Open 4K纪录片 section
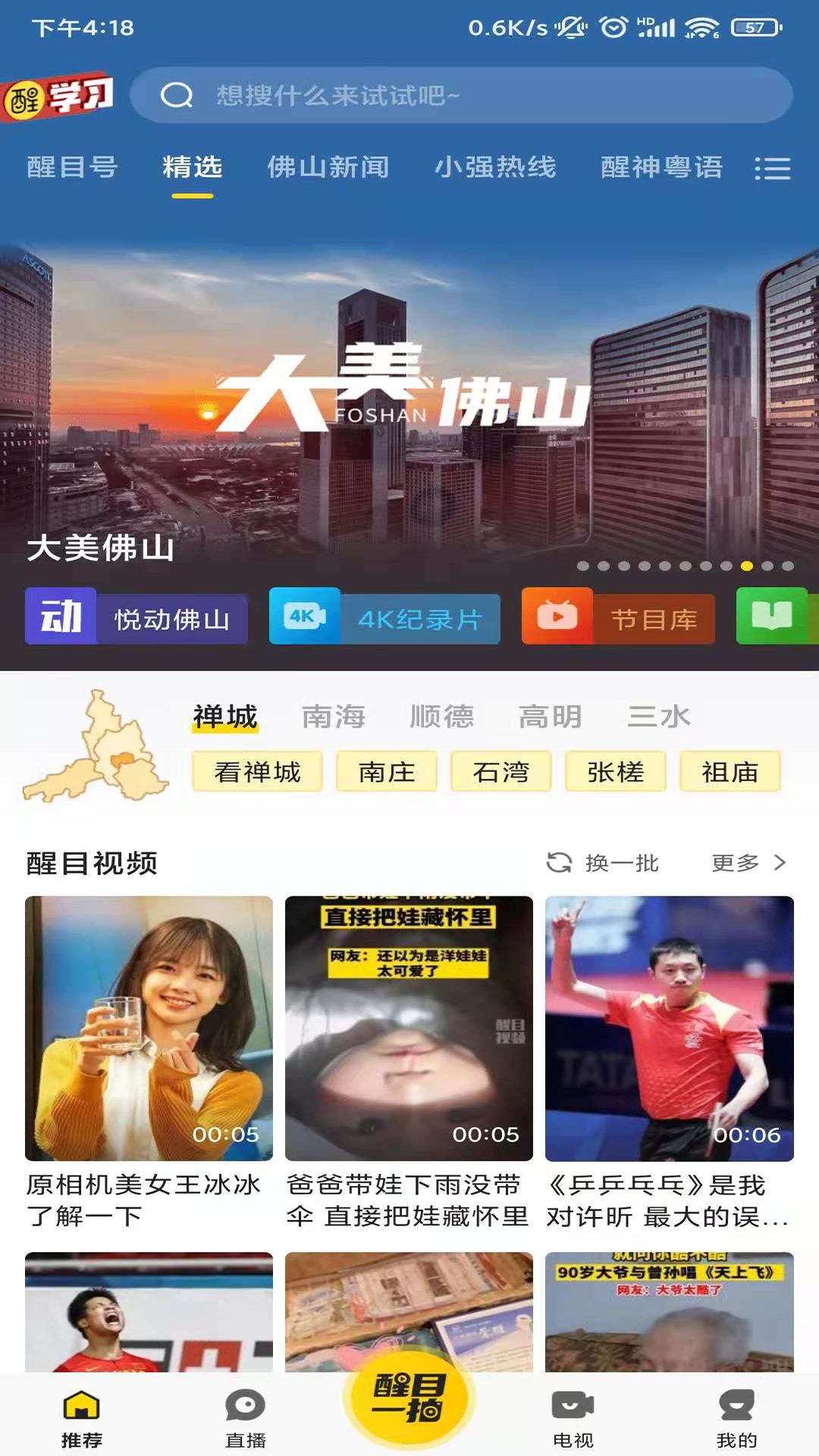 pyautogui.click(x=384, y=619)
